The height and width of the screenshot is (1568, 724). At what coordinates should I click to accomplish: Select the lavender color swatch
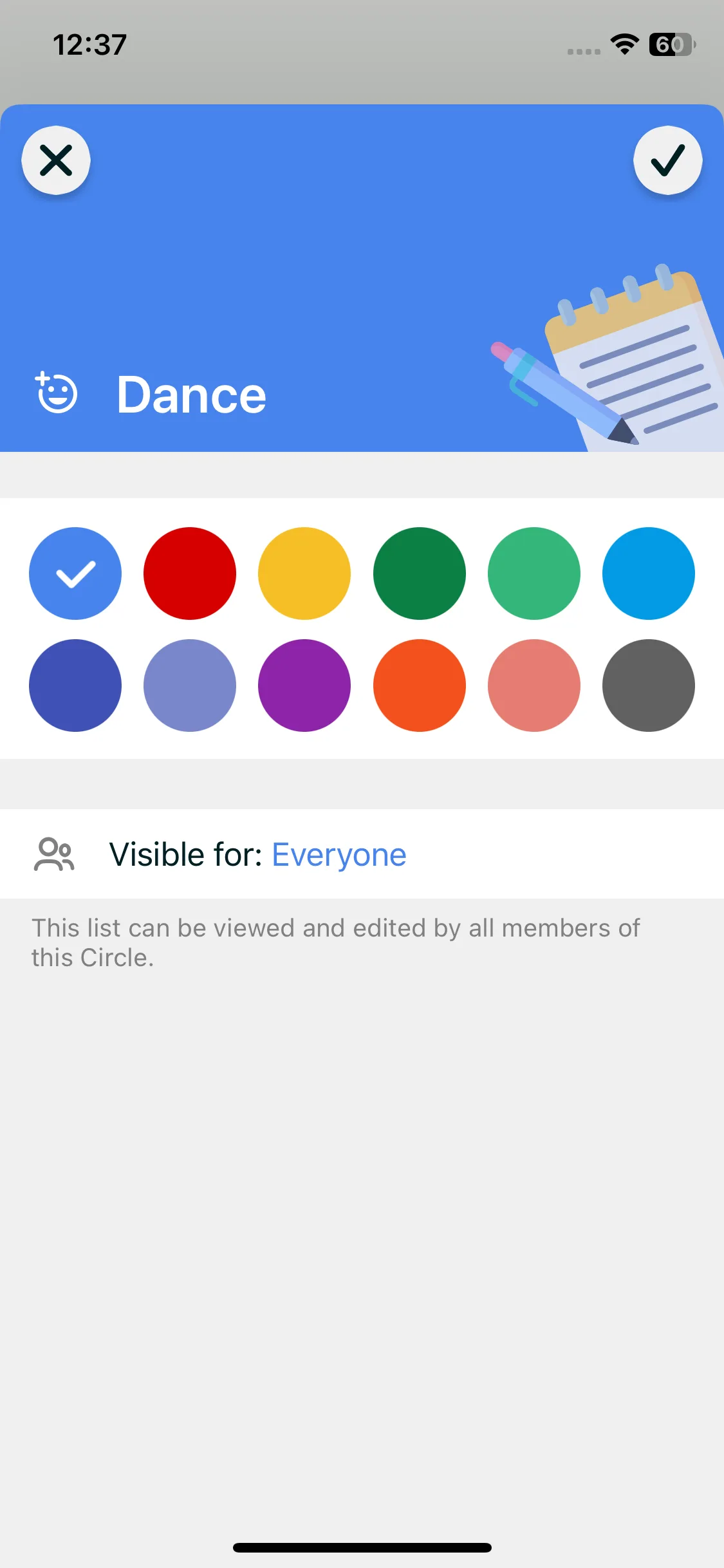[x=190, y=686]
